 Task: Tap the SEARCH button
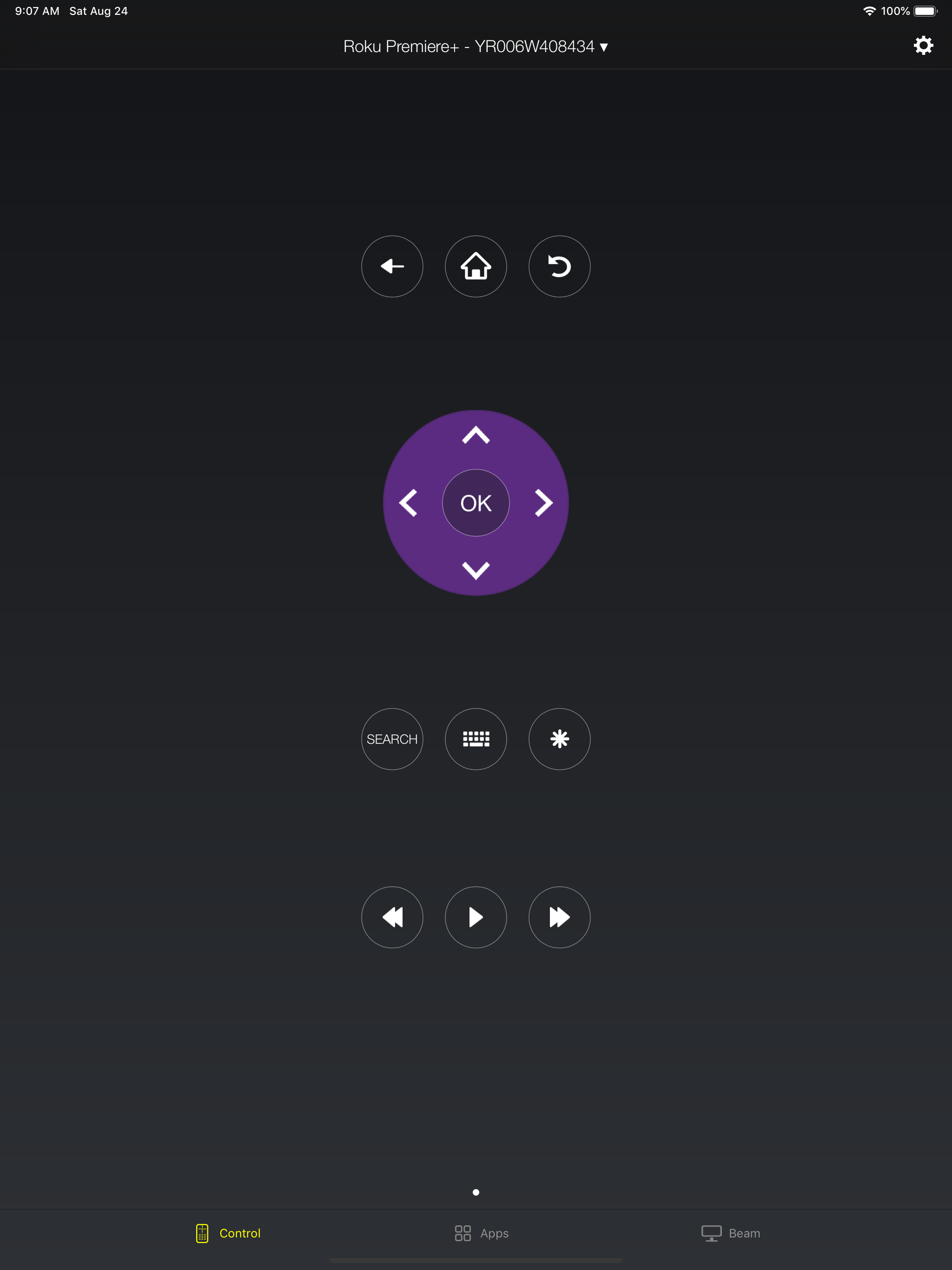pos(392,739)
